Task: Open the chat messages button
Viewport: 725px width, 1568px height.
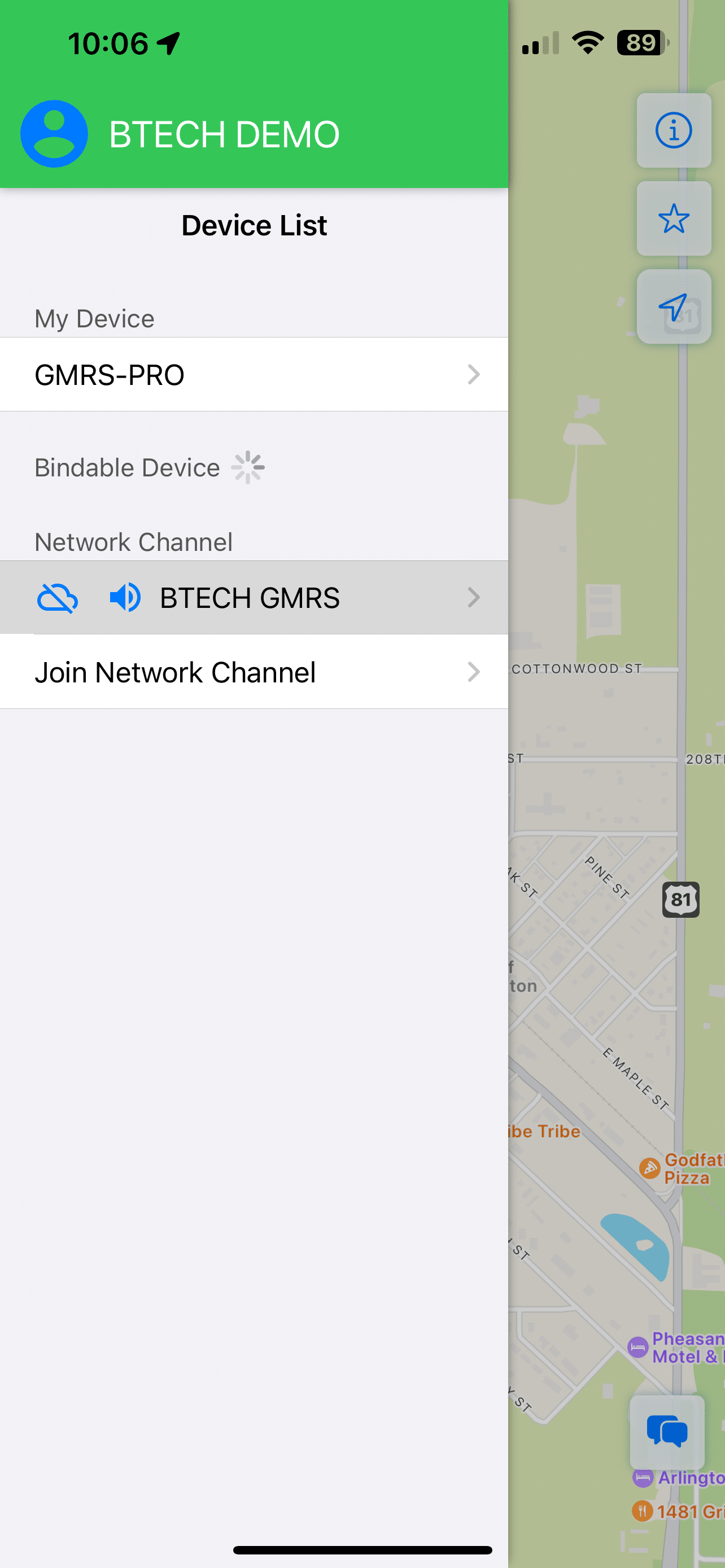Action: pos(667,1431)
